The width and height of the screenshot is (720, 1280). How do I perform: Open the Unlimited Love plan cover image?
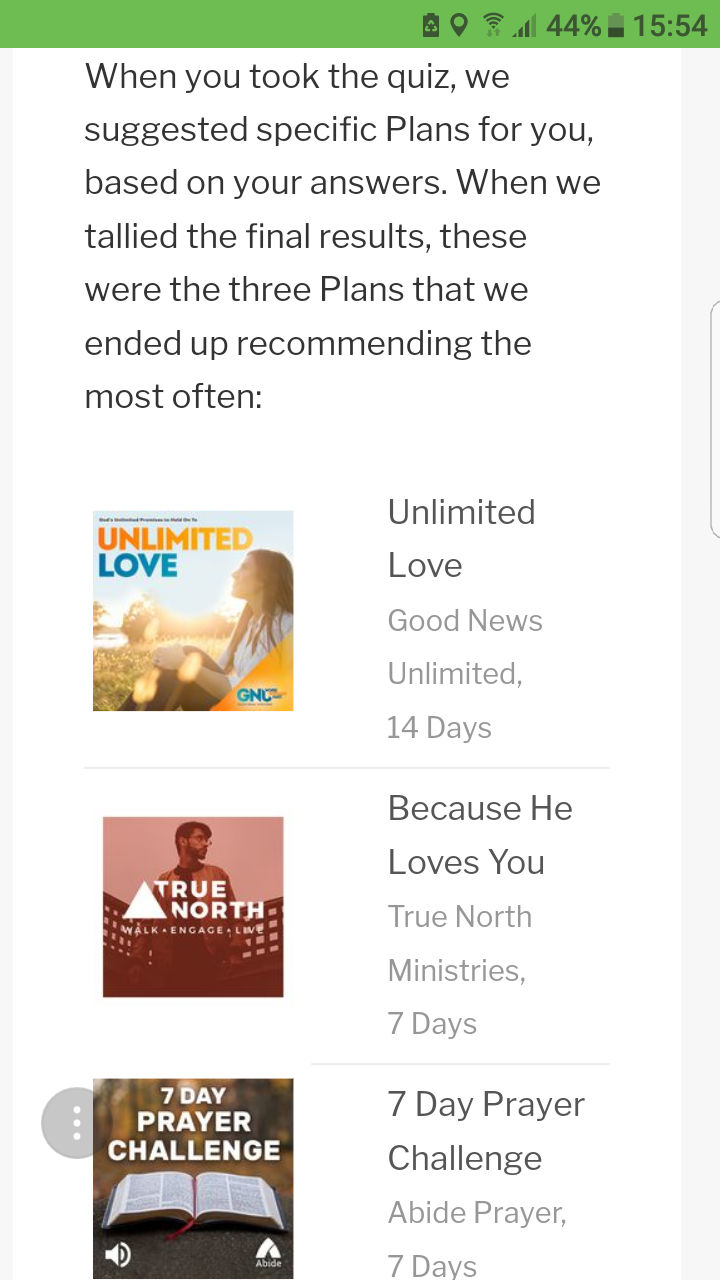click(x=193, y=611)
